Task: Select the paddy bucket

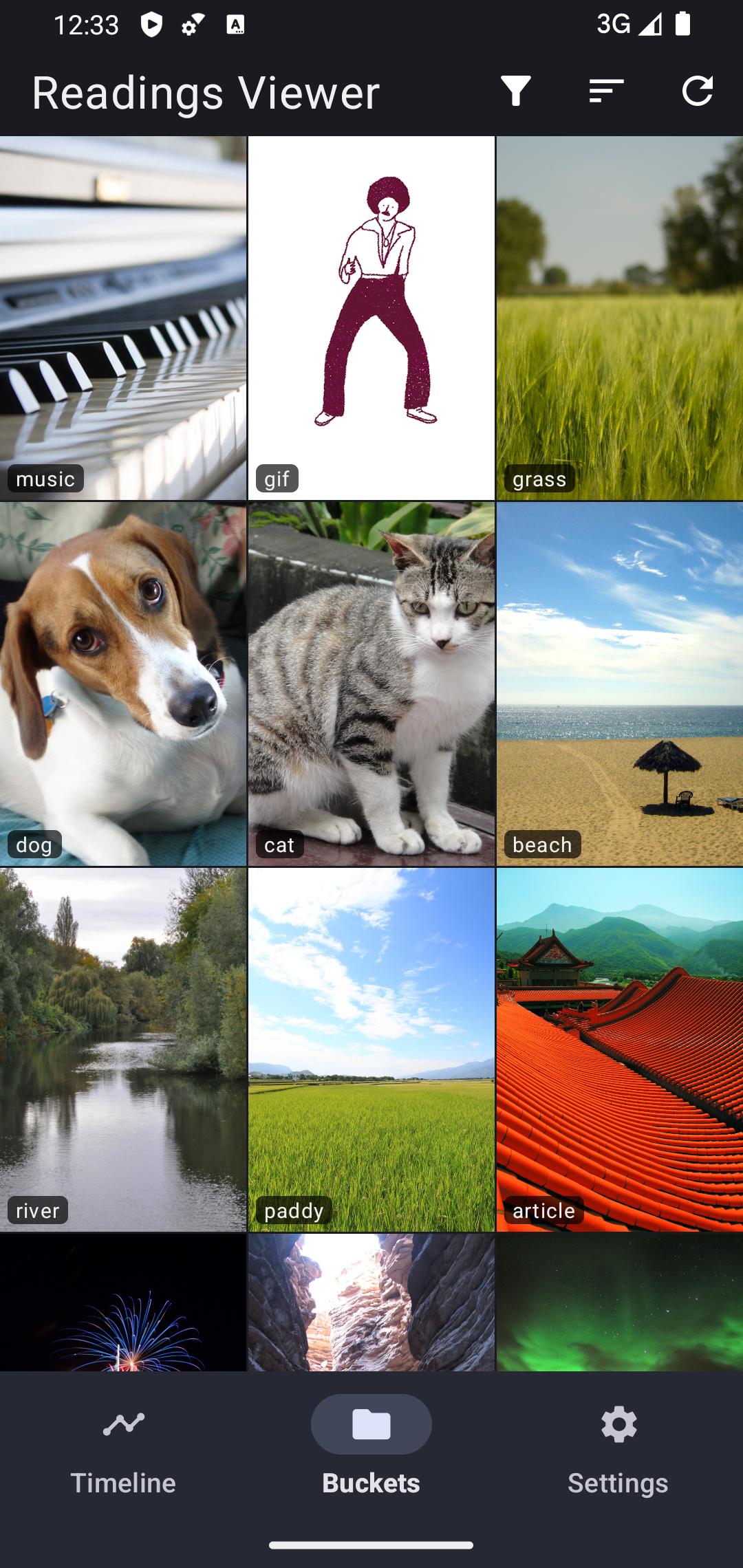Action: click(x=371, y=1050)
